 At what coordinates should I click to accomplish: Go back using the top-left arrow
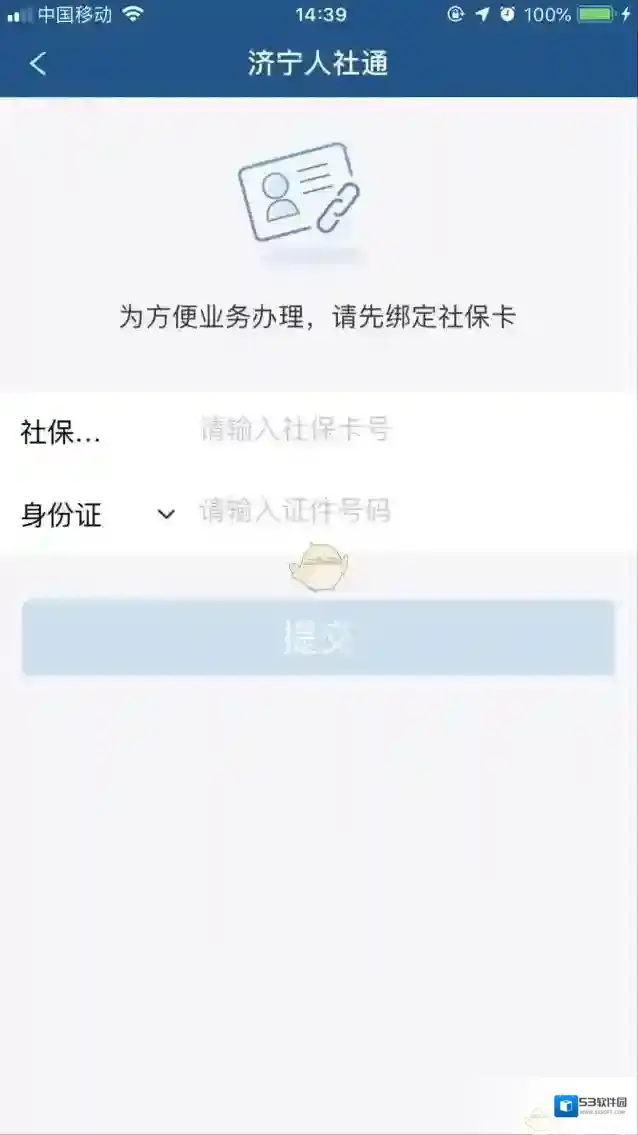point(38,64)
